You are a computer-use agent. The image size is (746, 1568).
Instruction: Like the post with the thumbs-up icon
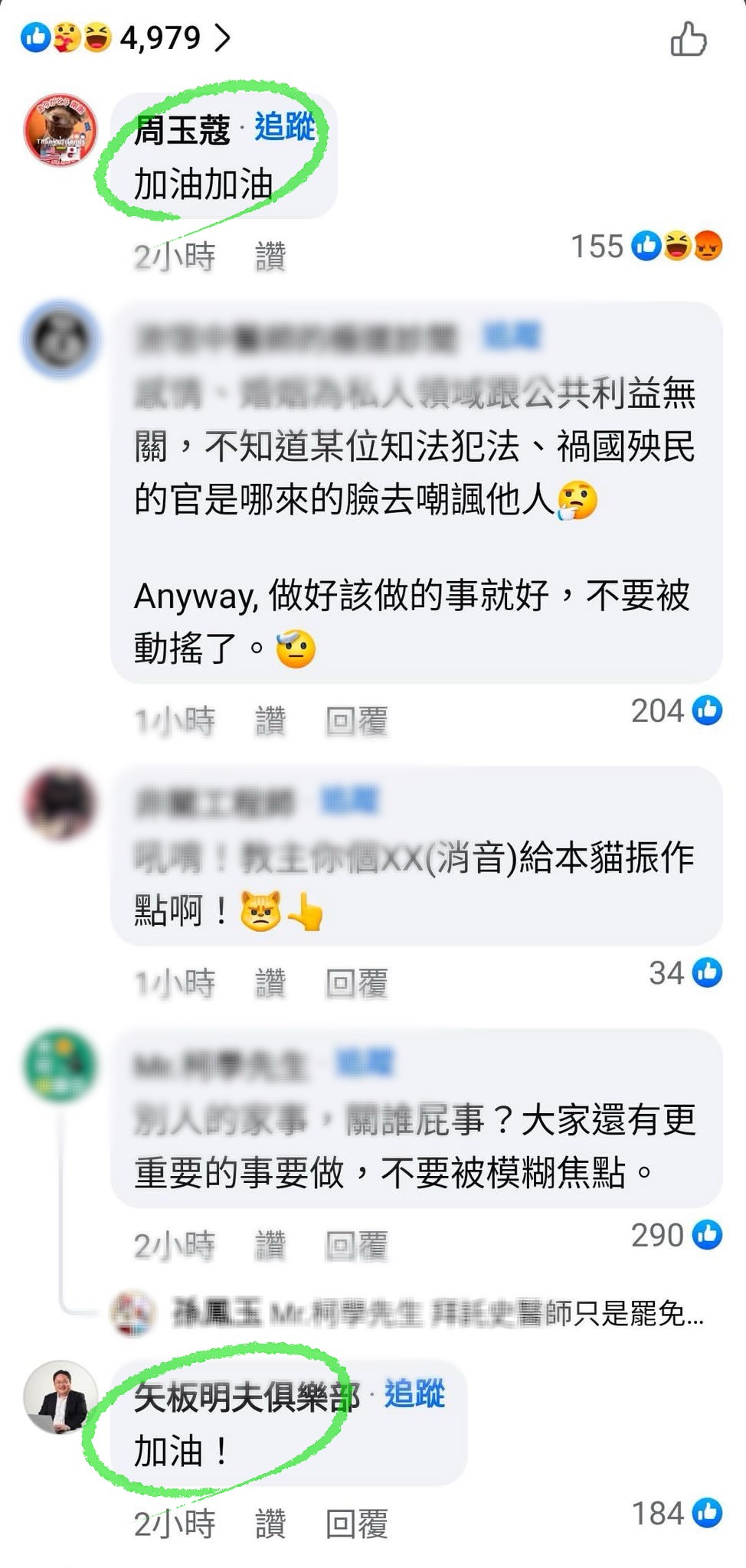click(688, 38)
